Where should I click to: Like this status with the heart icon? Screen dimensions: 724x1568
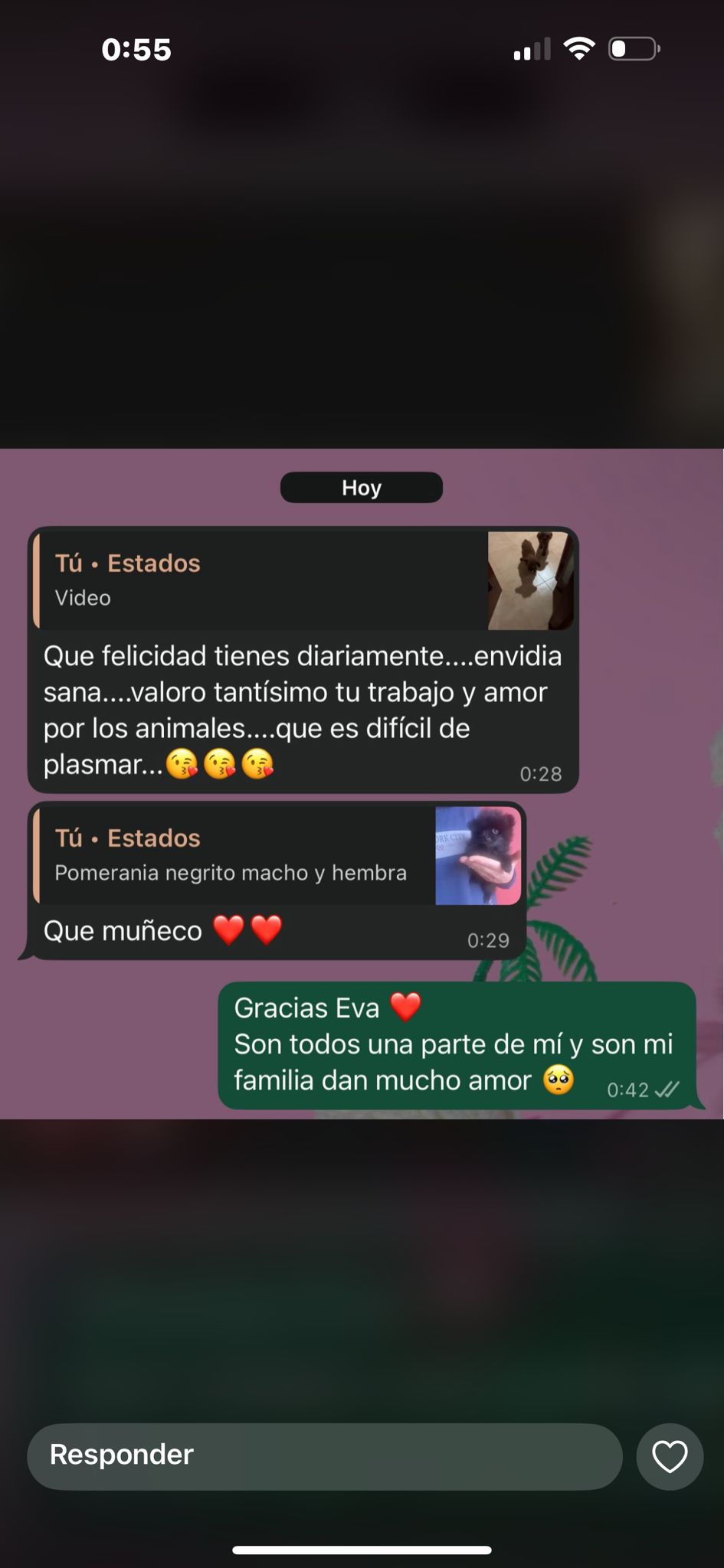[669, 1456]
